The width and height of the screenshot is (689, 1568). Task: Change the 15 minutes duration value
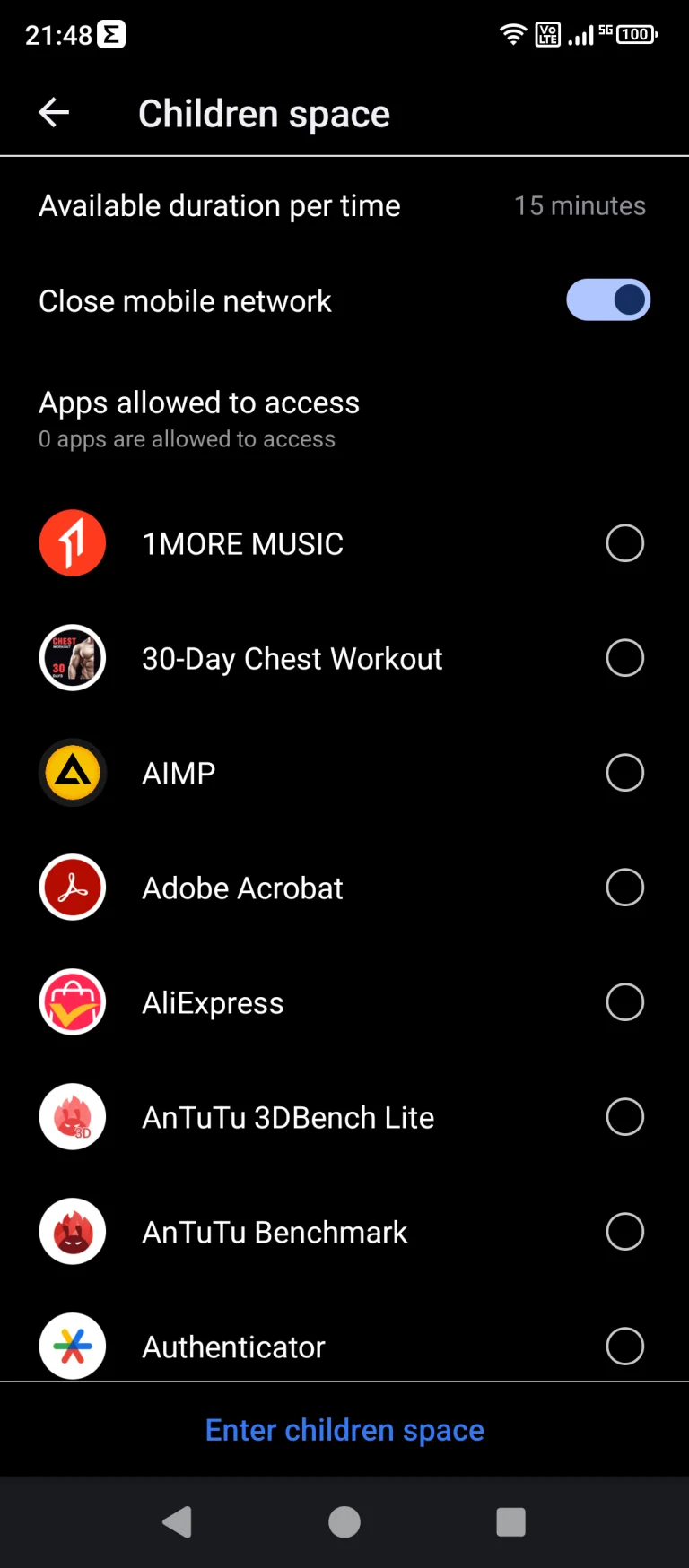coord(580,205)
